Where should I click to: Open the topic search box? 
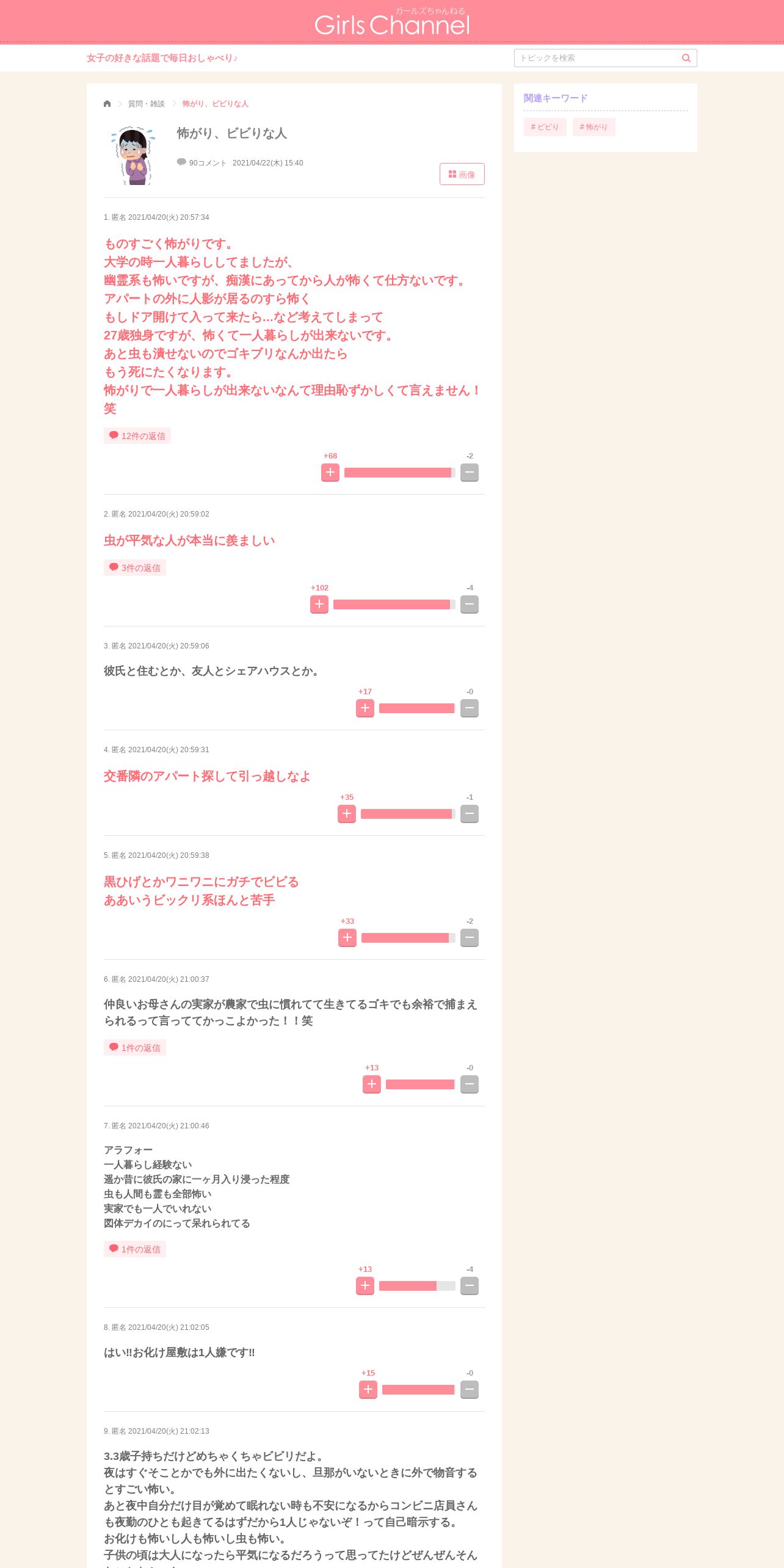tap(597, 58)
